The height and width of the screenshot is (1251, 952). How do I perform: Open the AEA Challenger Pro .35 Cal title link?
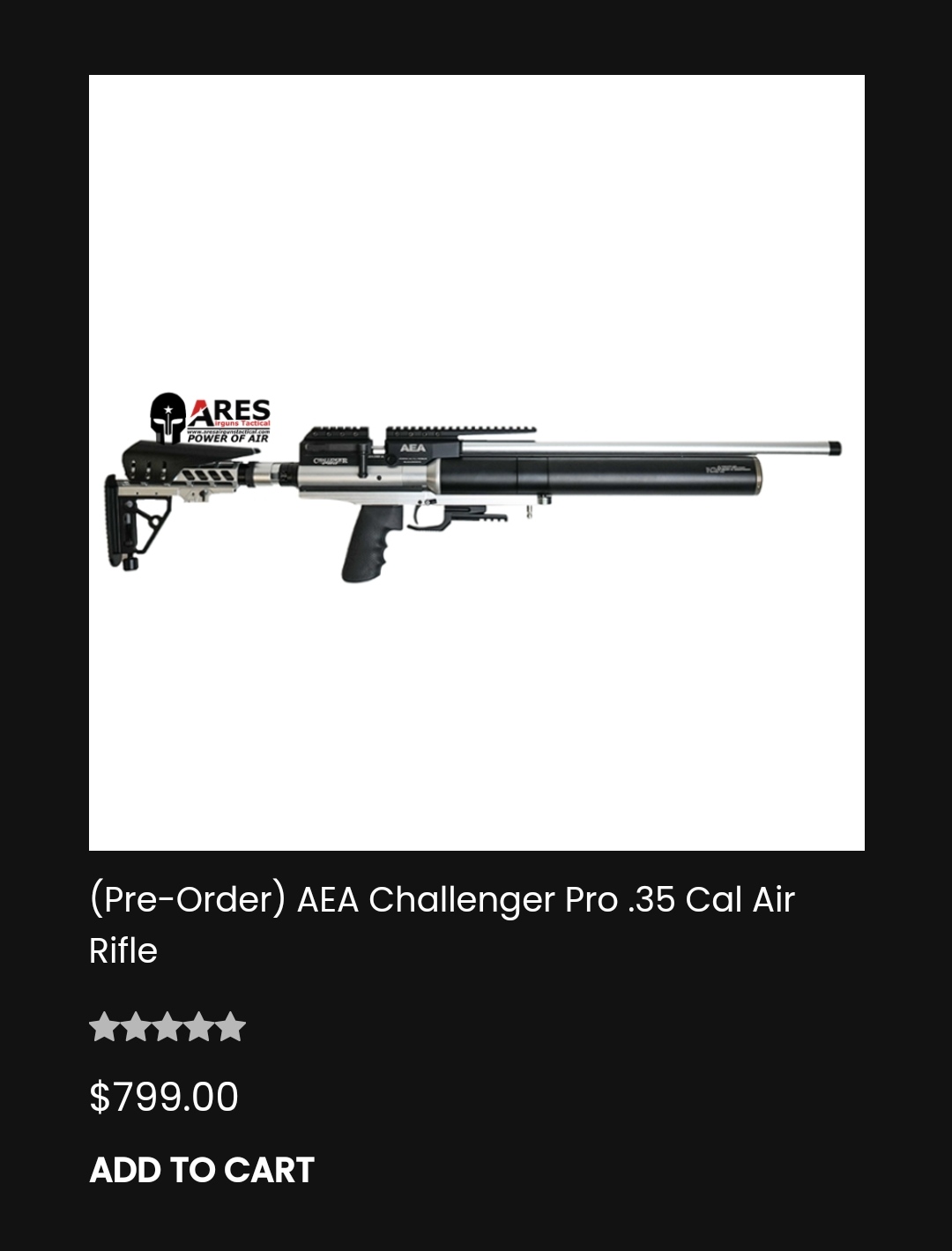tap(441, 901)
